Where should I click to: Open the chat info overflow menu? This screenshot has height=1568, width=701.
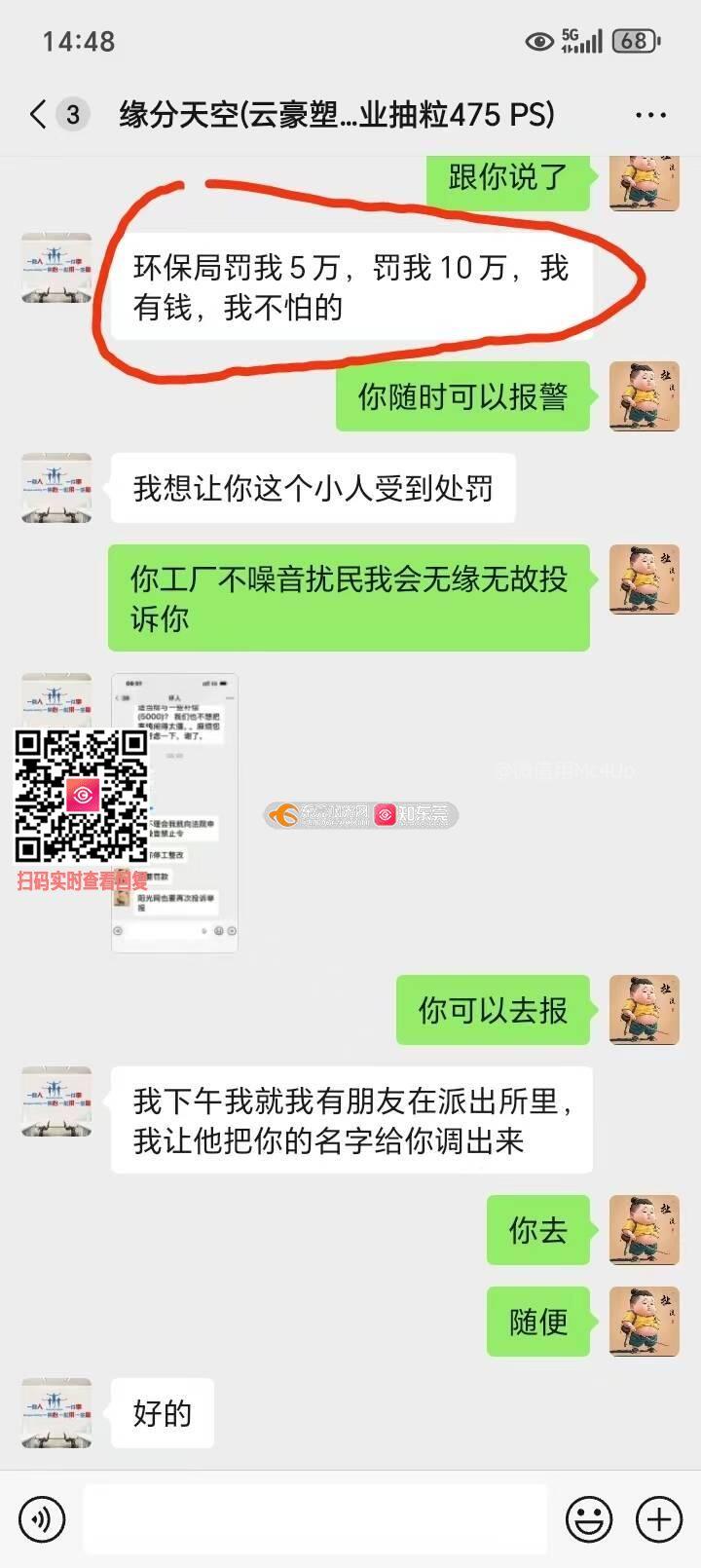point(649,115)
